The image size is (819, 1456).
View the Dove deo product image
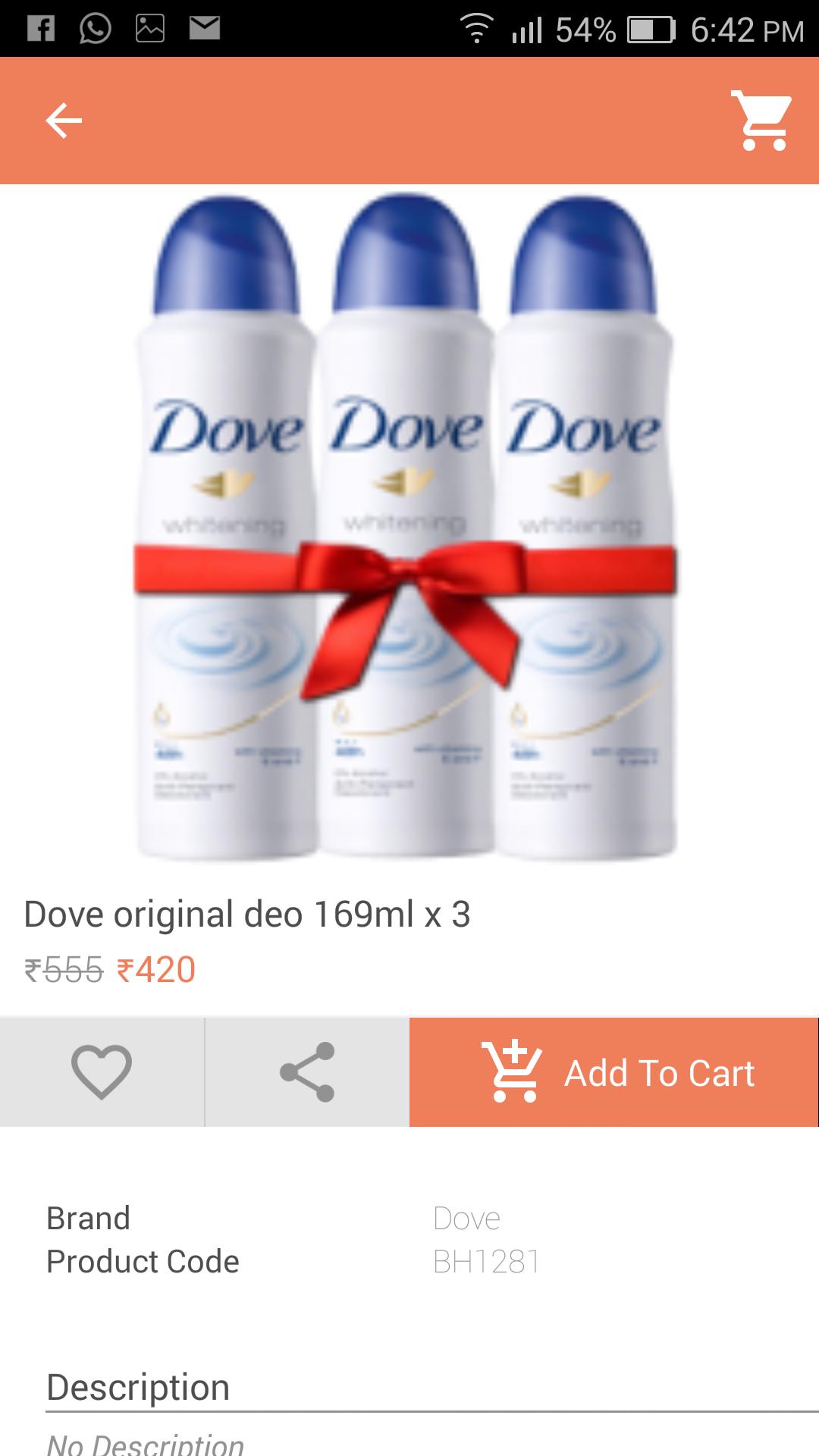[x=406, y=525]
